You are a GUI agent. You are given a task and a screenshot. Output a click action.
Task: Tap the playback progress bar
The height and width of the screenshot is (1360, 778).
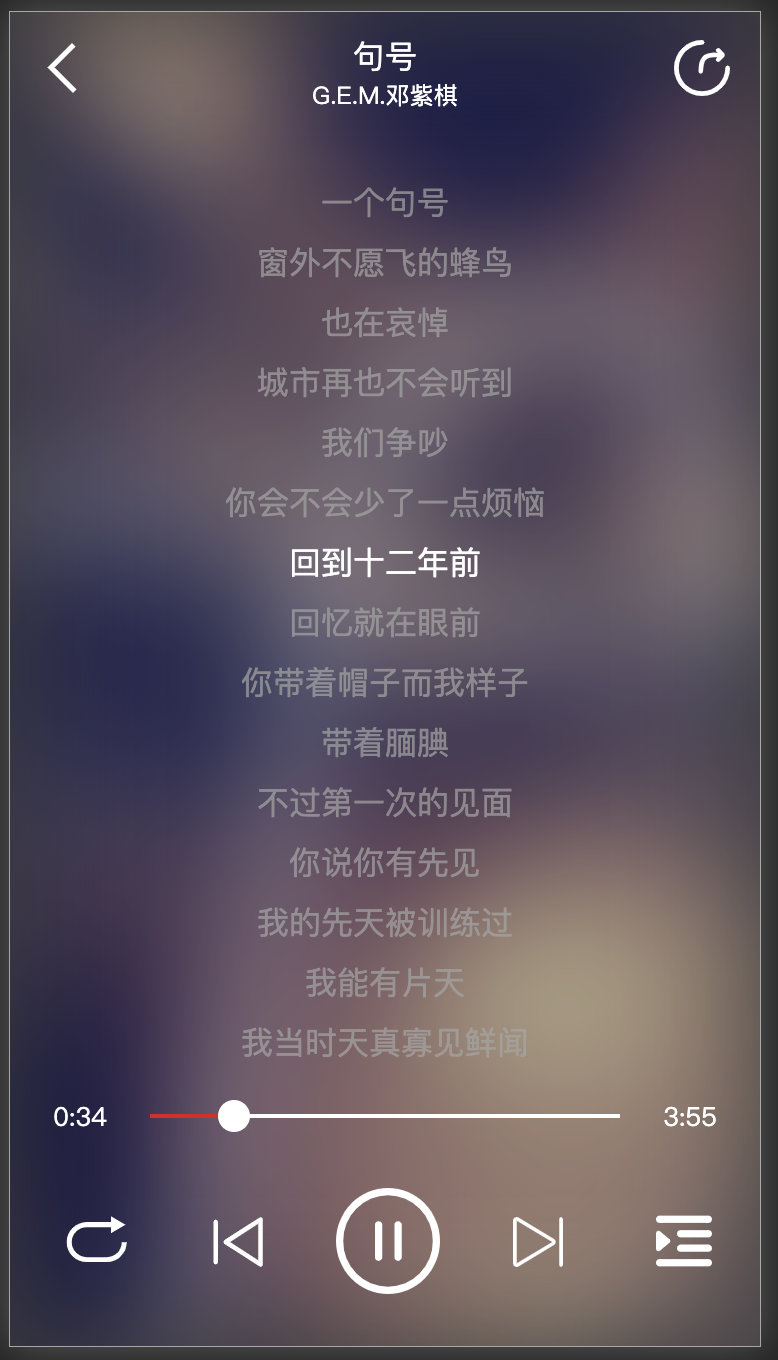point(385,1115)
